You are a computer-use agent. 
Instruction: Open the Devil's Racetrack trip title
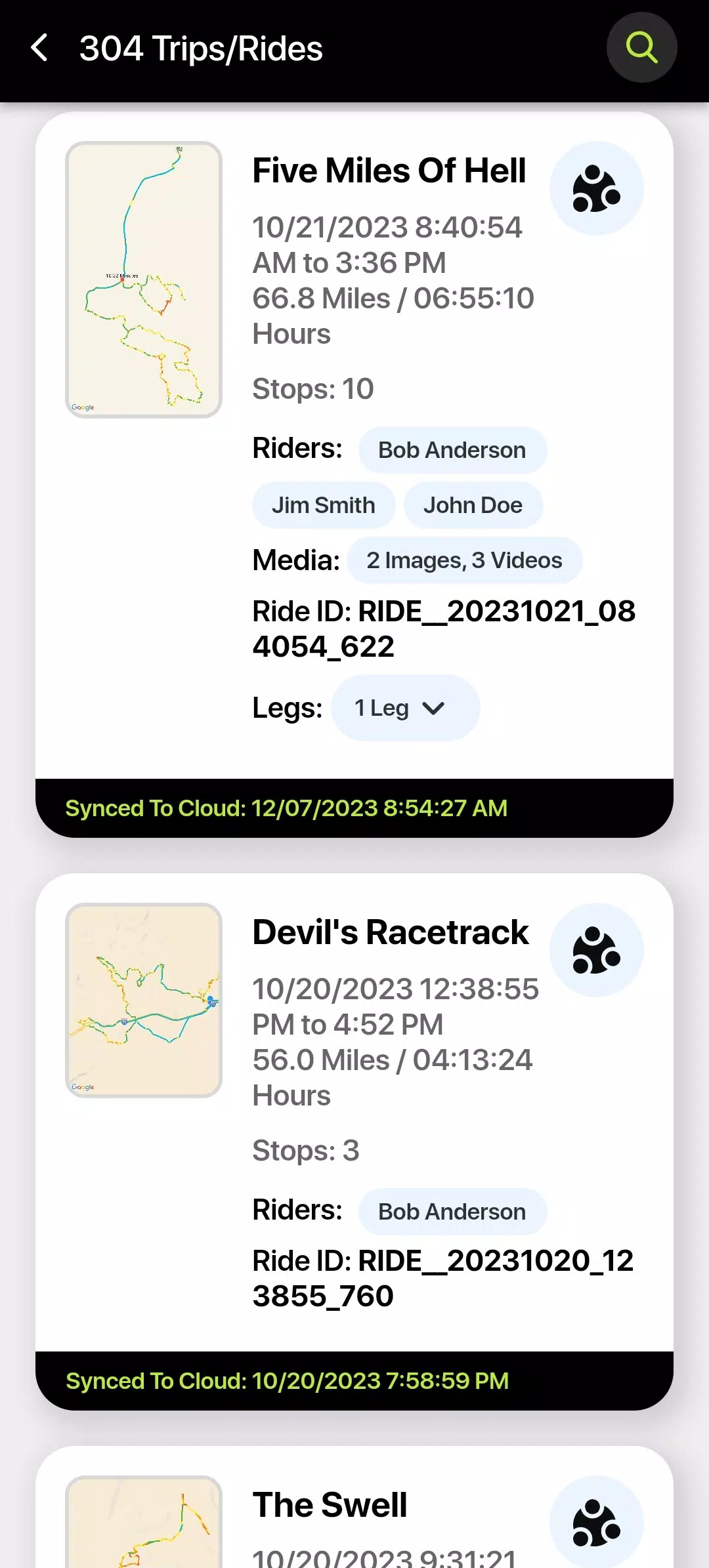point(390,932)
